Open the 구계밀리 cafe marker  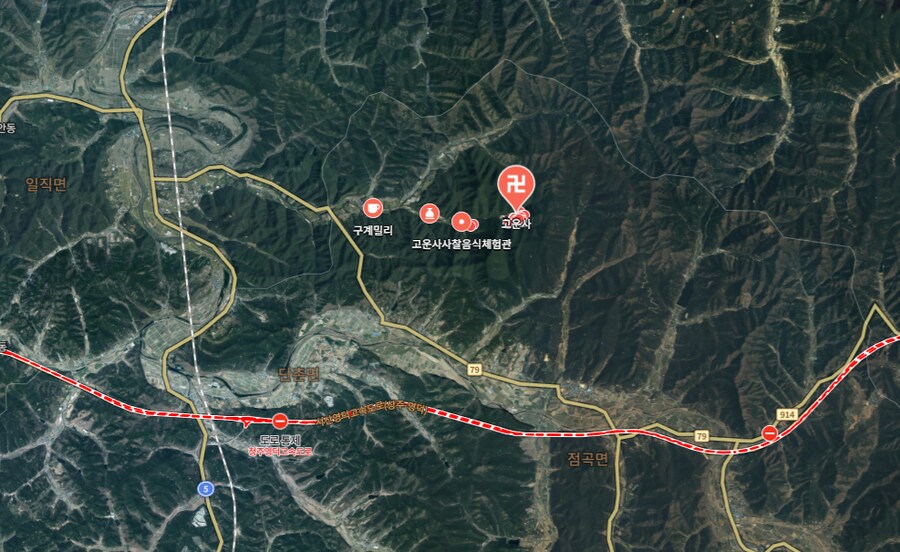[371, 208]
